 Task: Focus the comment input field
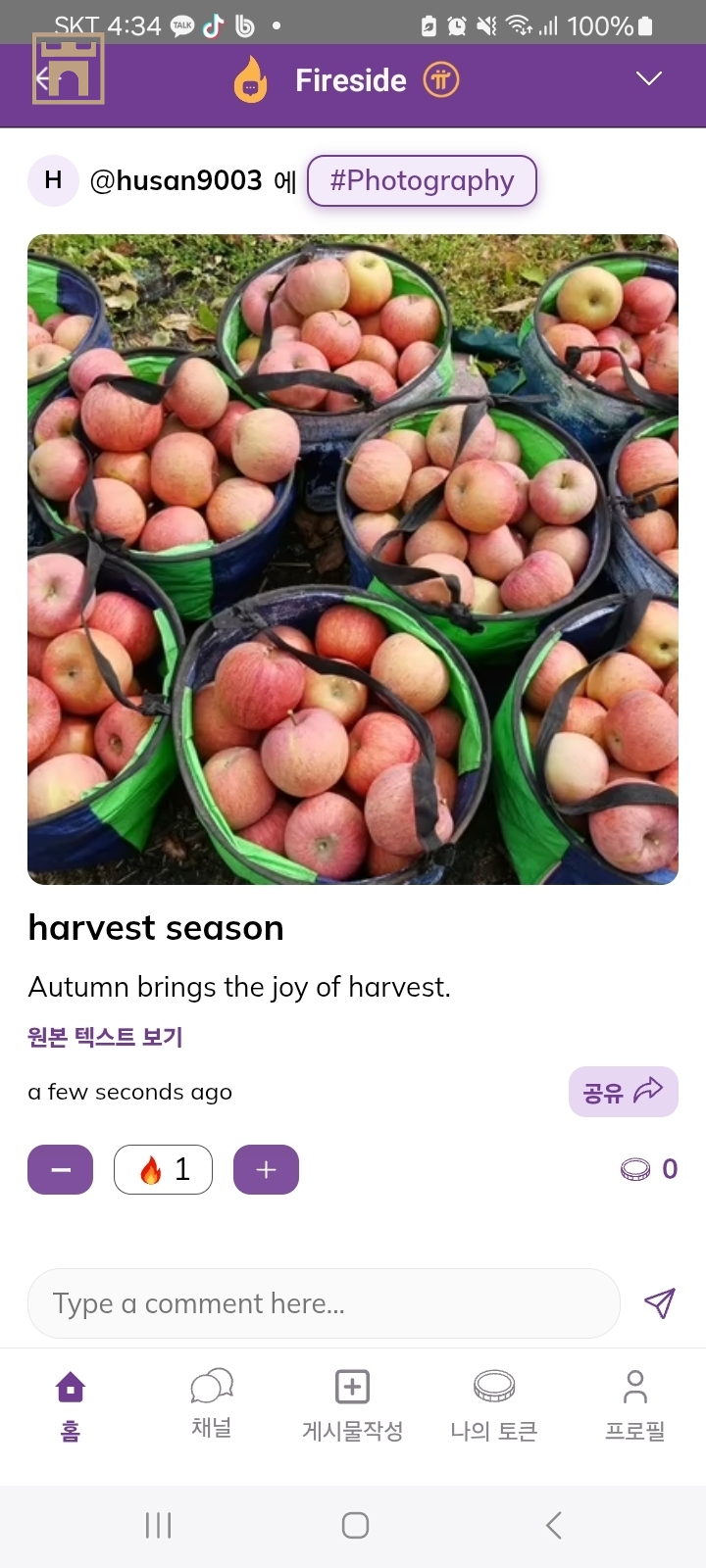324,1303
